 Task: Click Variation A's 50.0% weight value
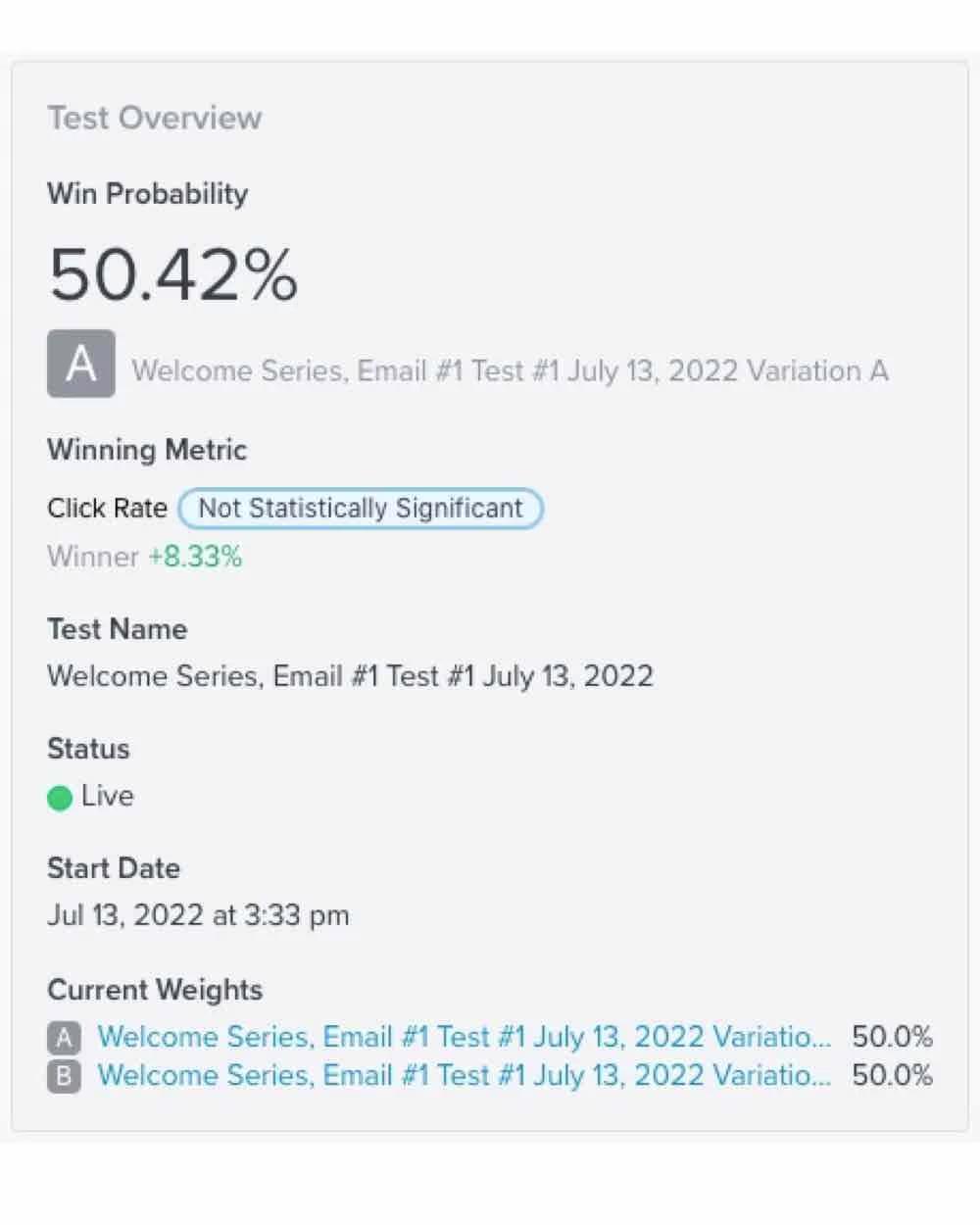[892, 1037]
